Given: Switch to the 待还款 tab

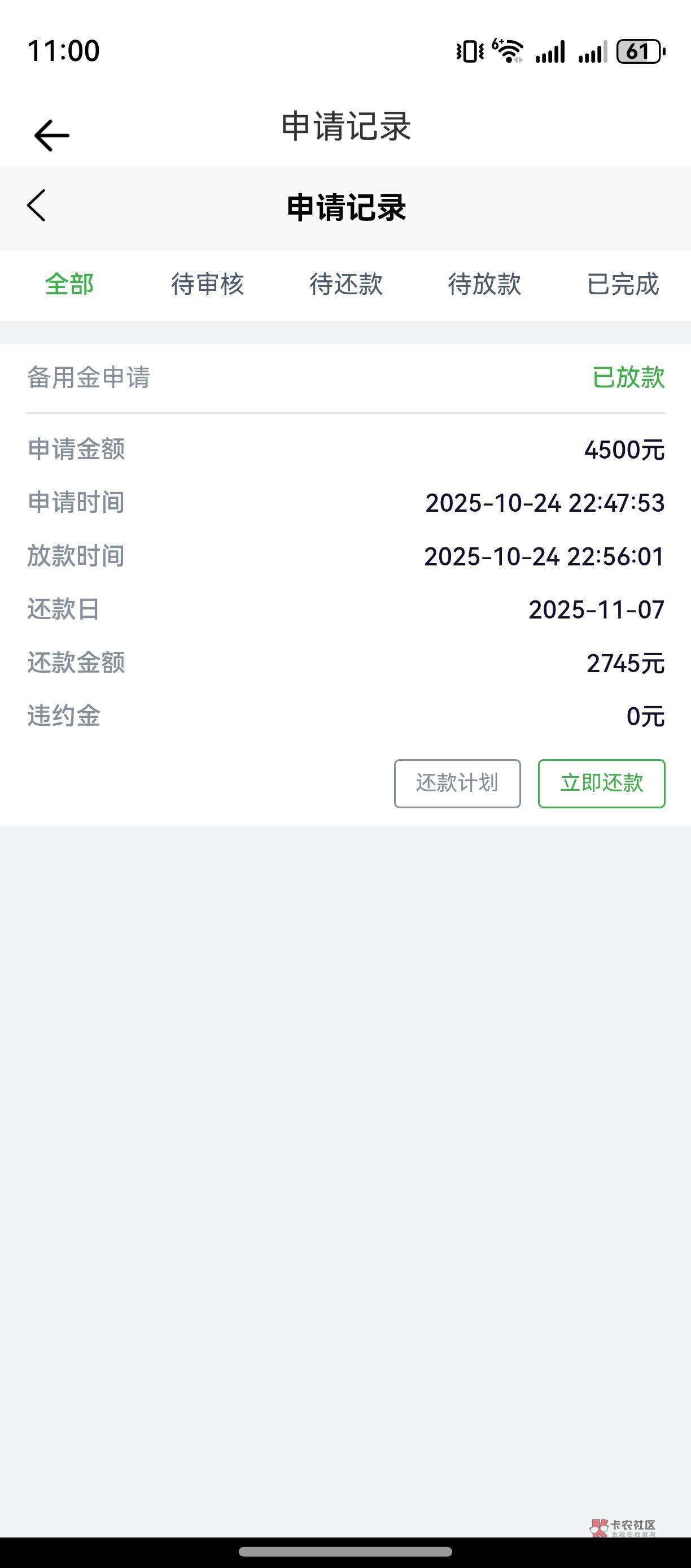Looking at the screenshot, I should click(x=346, y=284).
